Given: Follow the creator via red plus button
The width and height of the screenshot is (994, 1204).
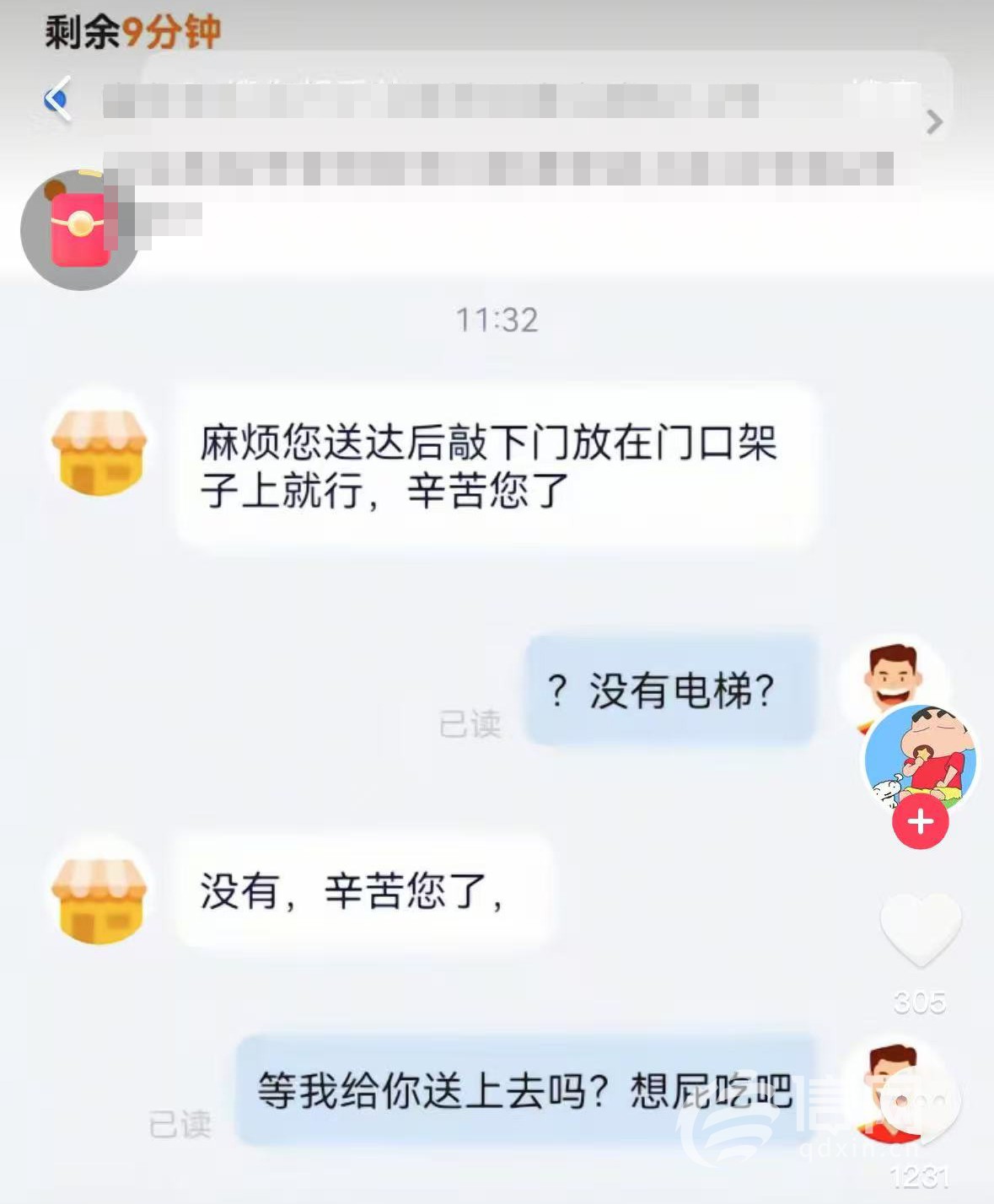Looking at the screenshot, I should pyautogui.click(x=920, y=821).
